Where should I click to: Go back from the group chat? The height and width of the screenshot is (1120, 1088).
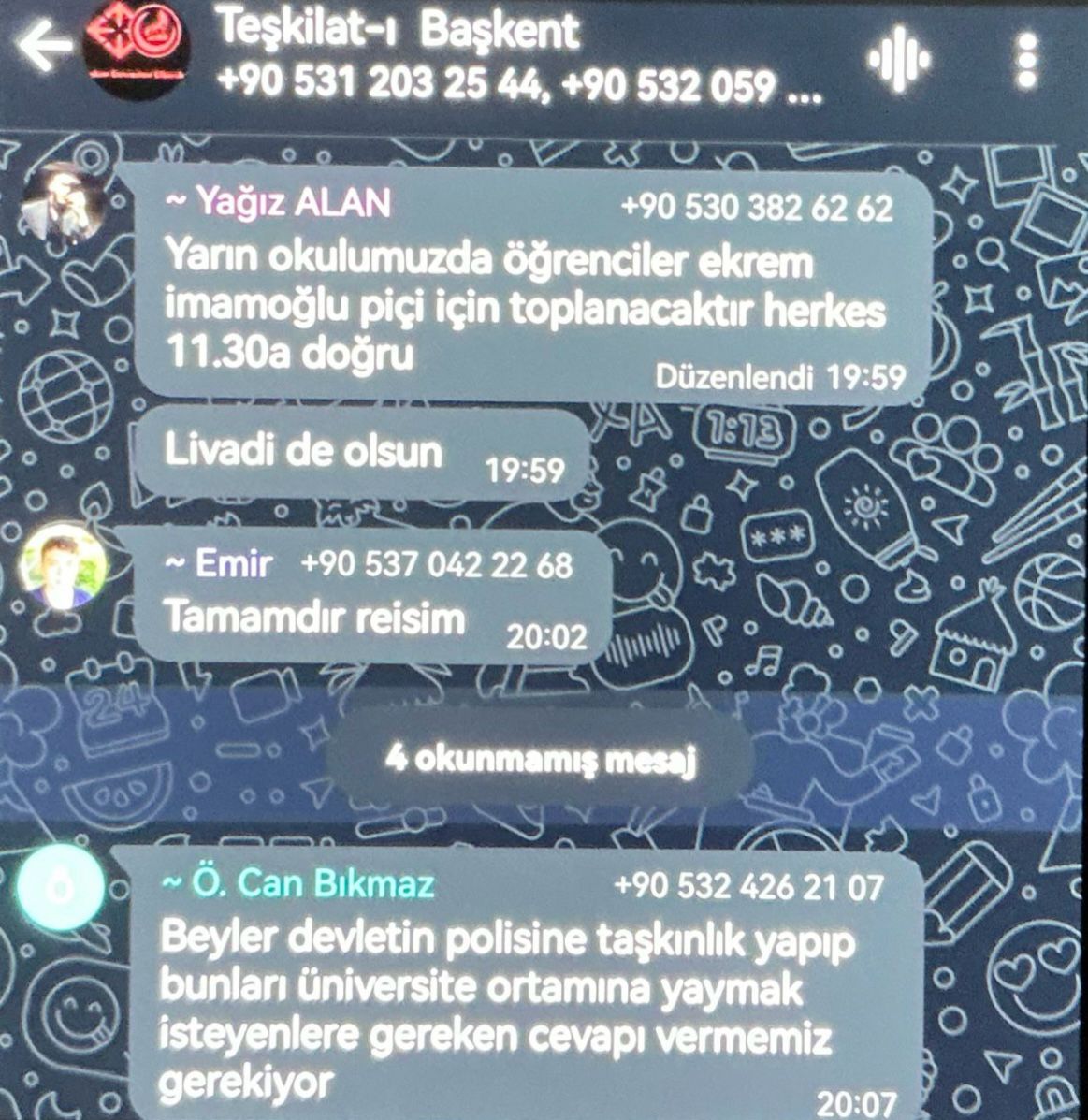tap(42, 47)
